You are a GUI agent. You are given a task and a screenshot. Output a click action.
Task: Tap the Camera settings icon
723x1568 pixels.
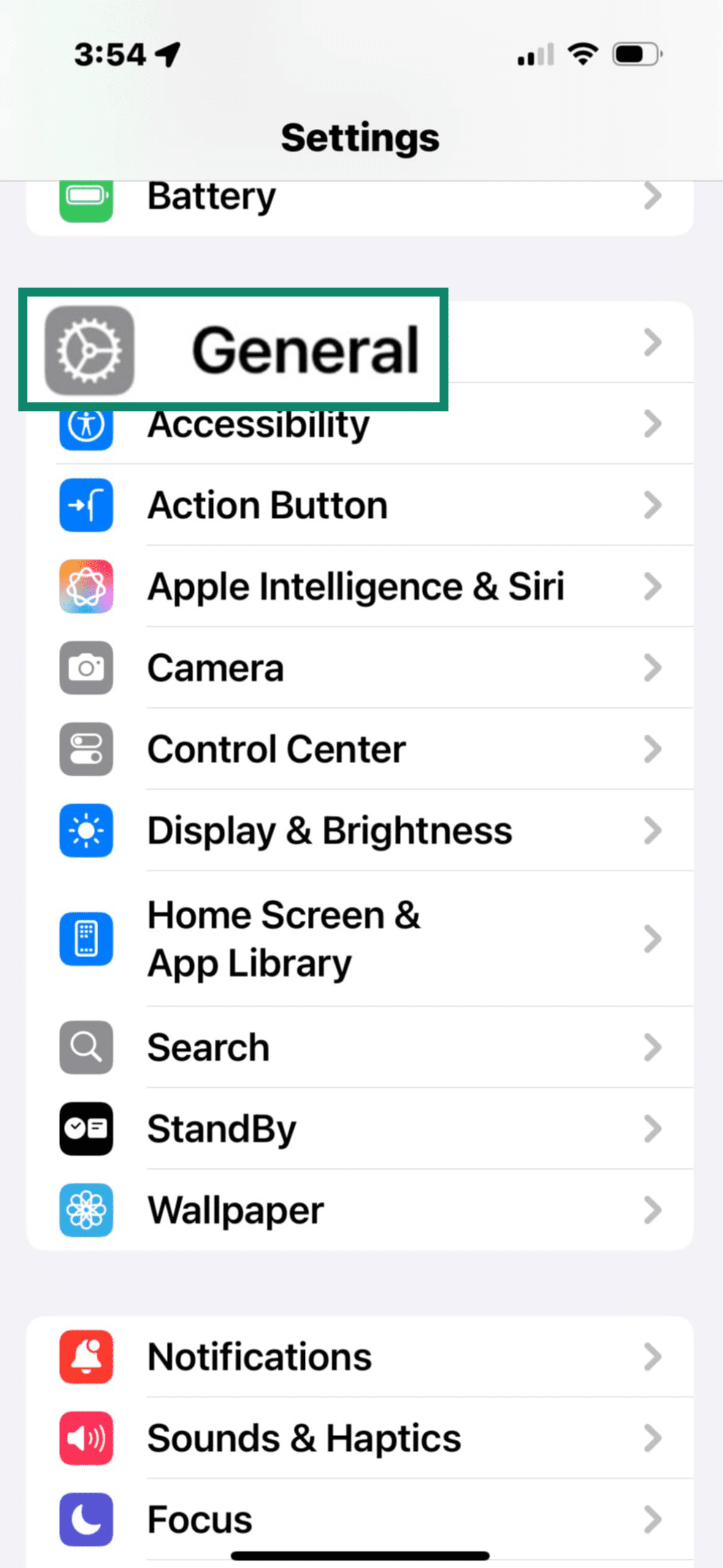click(x=86, y=669)
